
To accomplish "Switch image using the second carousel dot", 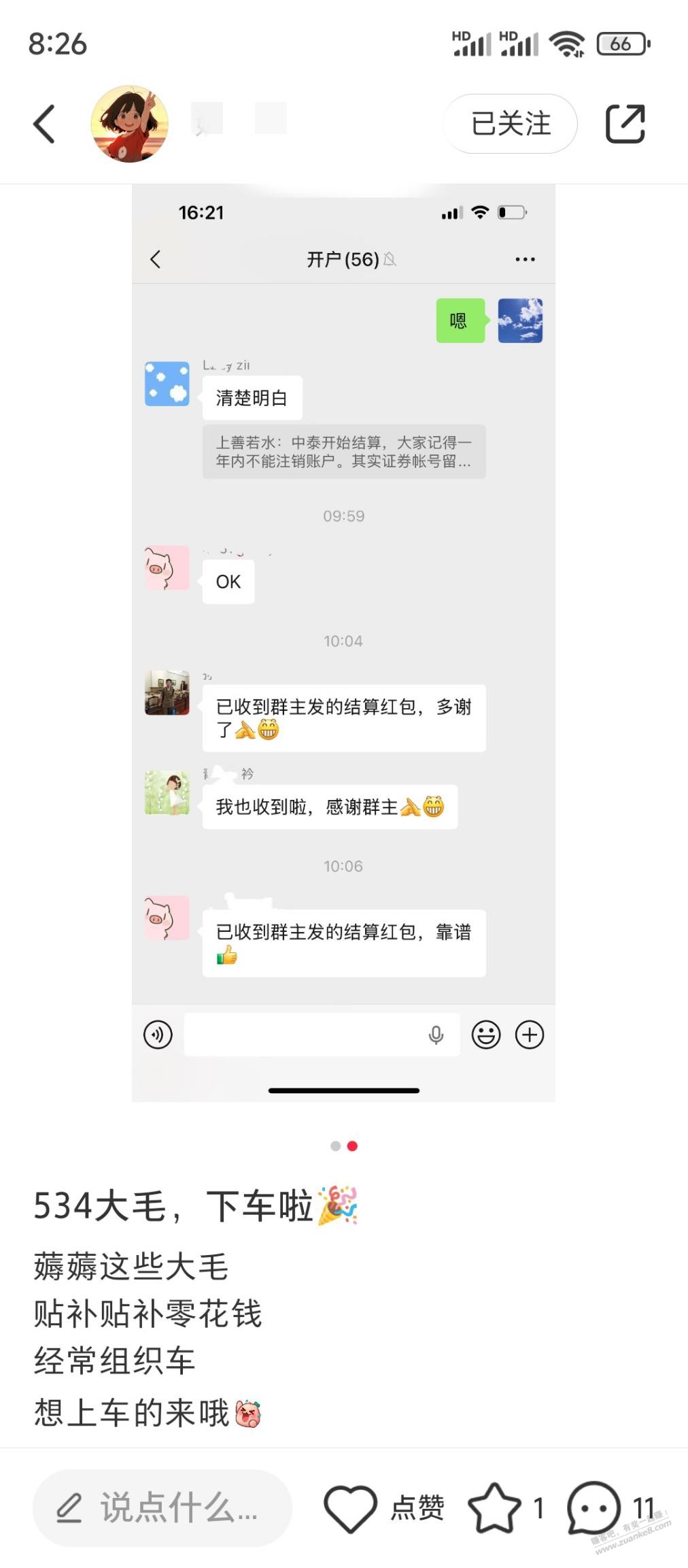I will [352, 1146].
